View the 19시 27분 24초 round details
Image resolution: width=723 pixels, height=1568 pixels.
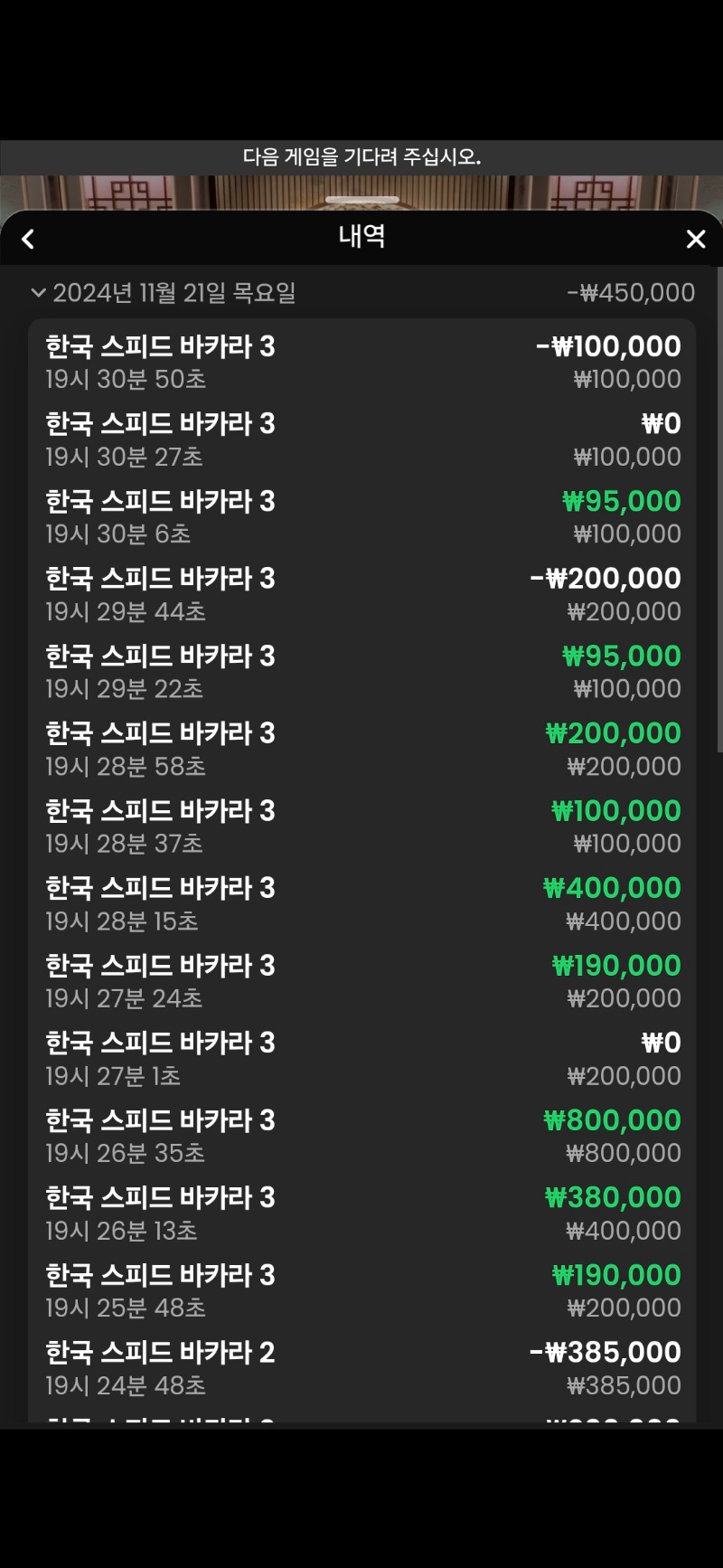(x=361, y=981)
